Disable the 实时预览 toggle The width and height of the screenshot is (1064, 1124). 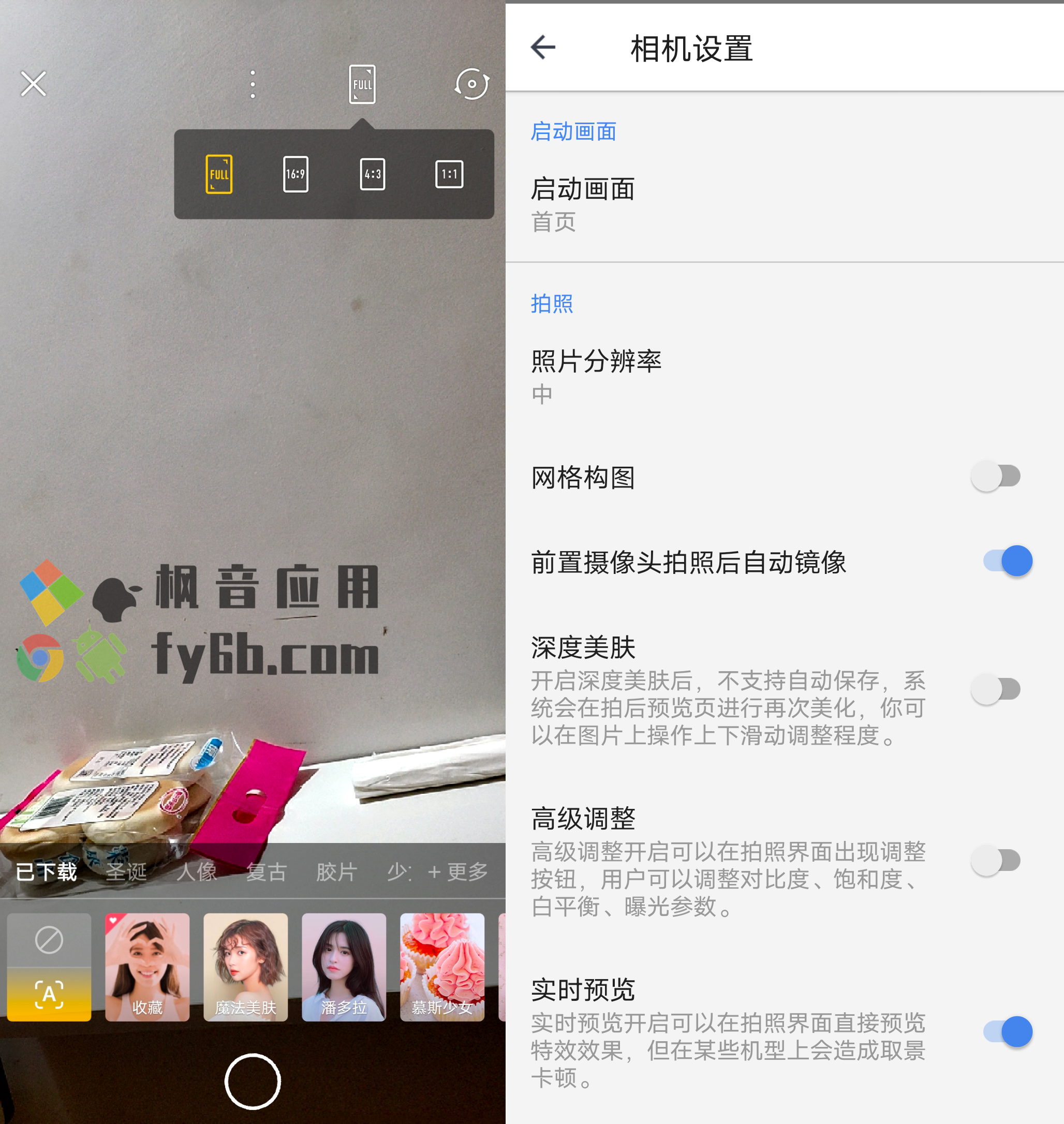point(1008,1031)
